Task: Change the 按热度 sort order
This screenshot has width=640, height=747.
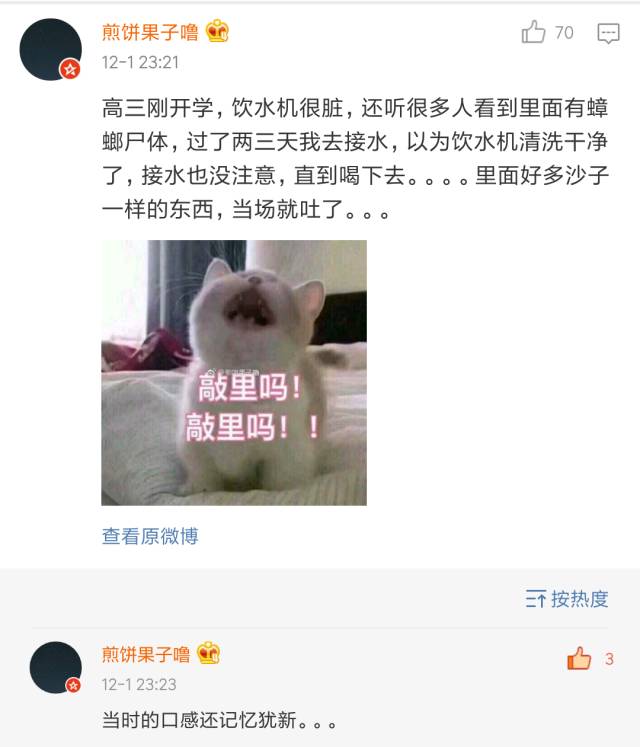Action: click(x=567, y=599)
